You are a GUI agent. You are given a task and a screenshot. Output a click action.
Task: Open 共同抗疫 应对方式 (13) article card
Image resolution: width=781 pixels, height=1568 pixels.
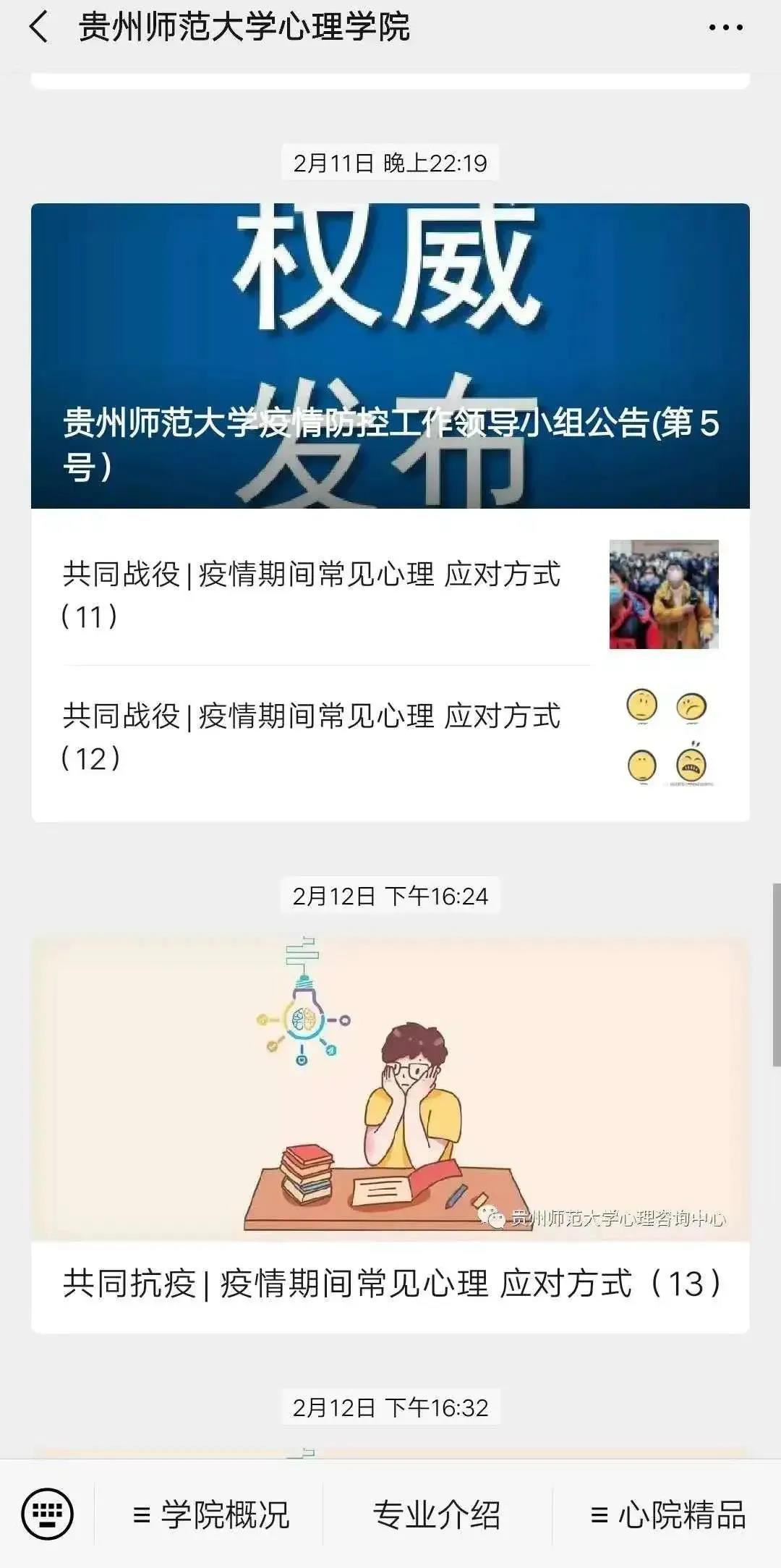coord(390,1136)
